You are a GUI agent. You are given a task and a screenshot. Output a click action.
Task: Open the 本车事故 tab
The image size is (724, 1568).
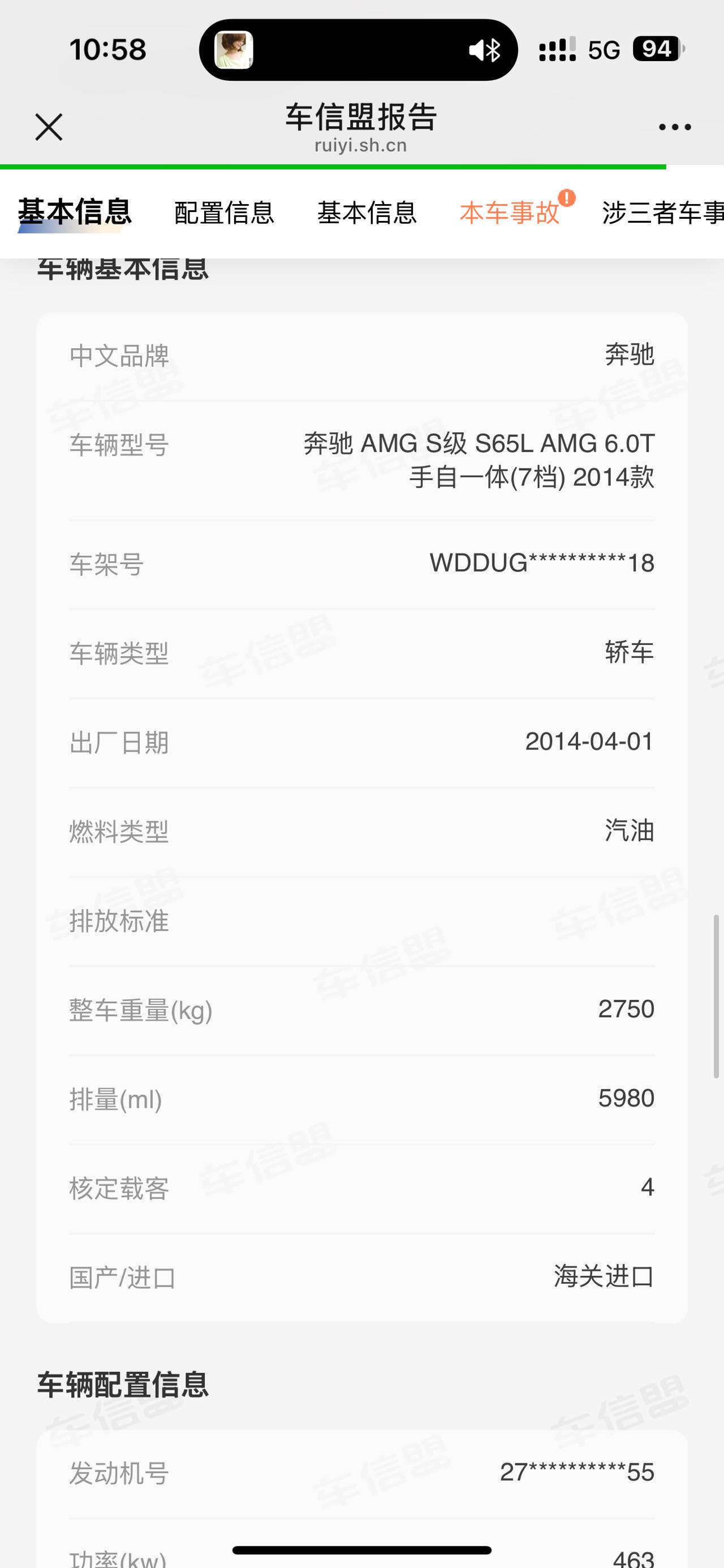[x=510, y=213]
